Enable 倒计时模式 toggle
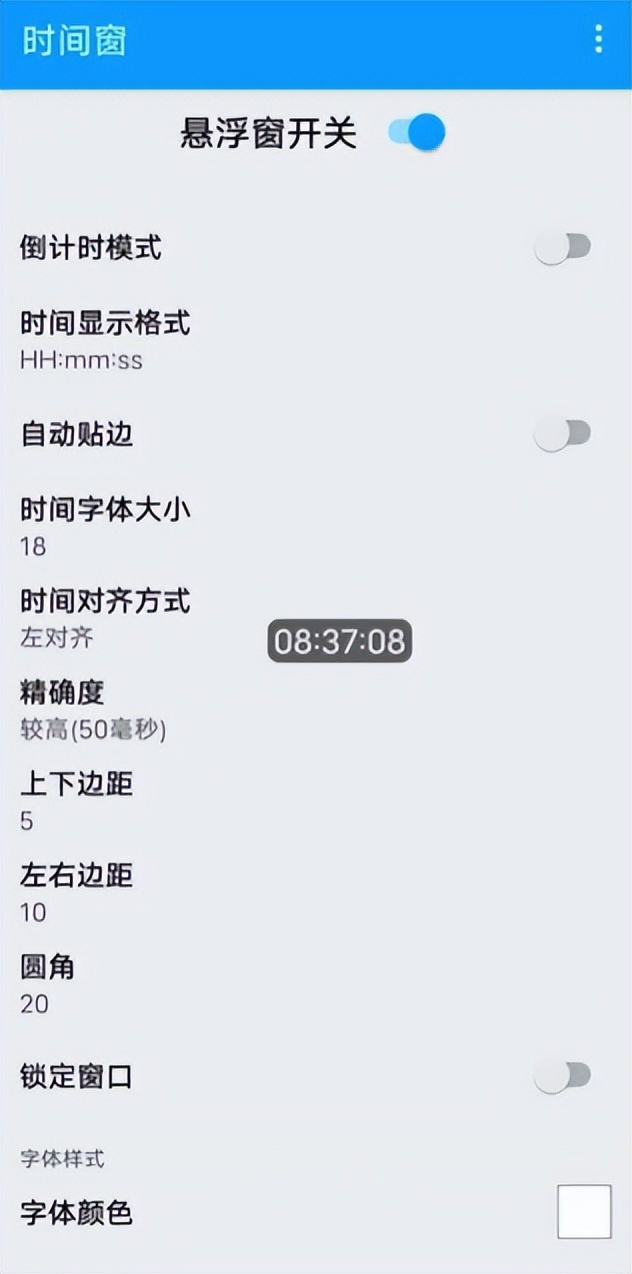632x1274 pixels. click(x=563, y=247)
